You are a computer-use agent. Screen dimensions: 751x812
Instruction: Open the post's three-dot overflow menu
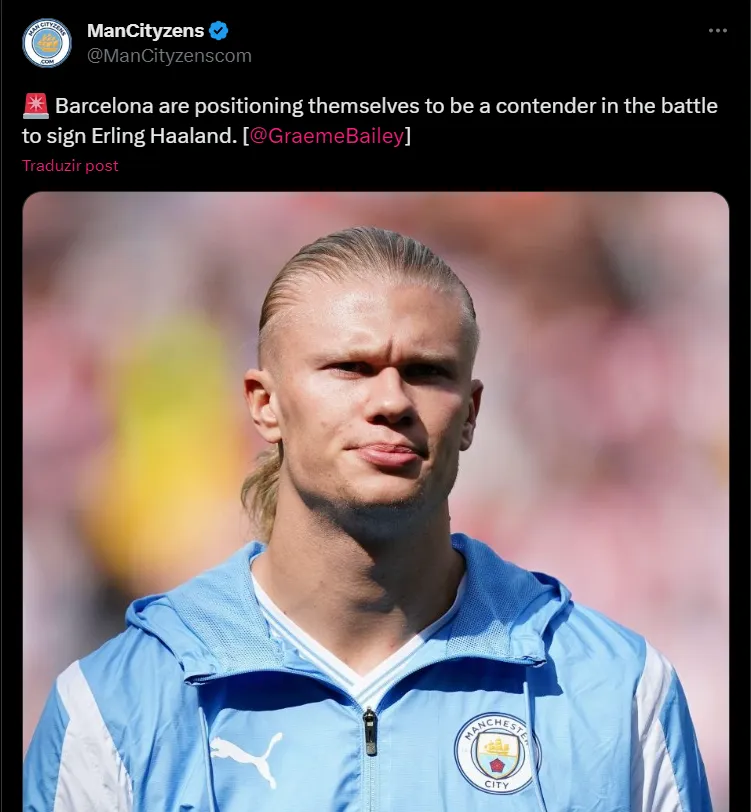point(717,31)
